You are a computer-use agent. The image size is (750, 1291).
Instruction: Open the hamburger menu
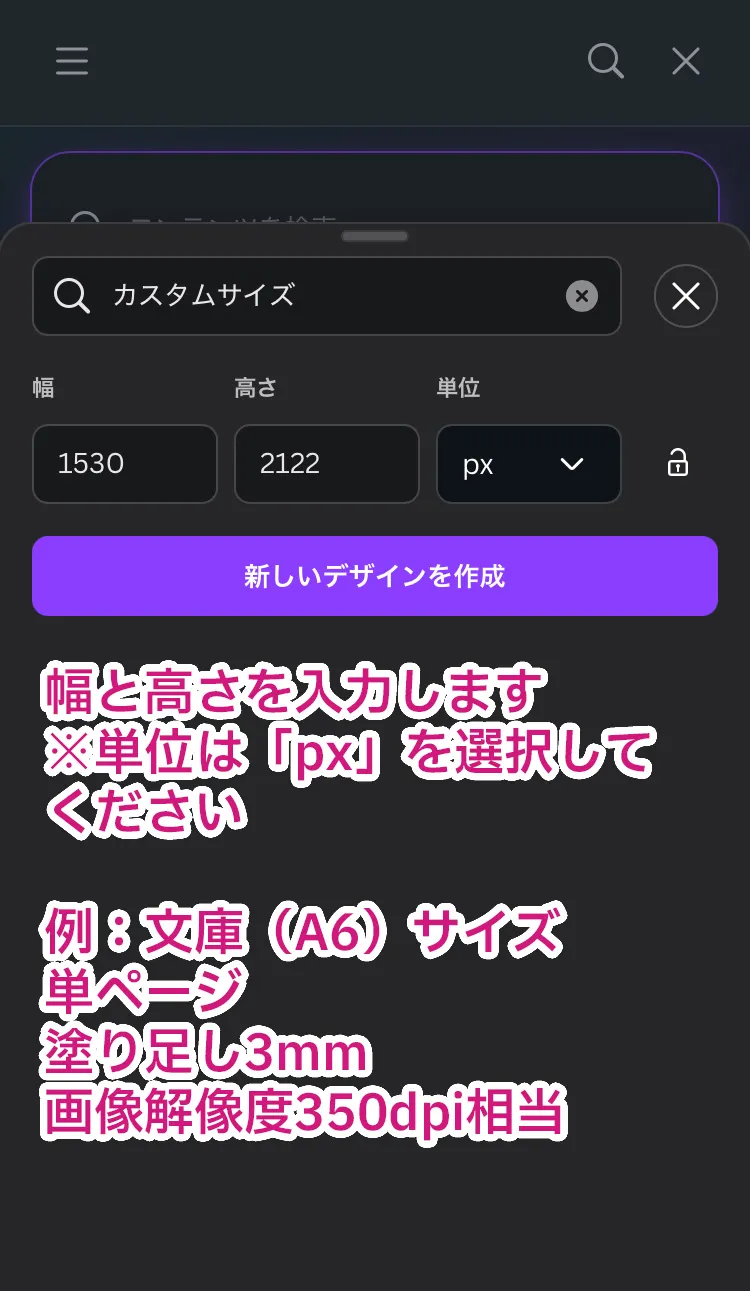(72, 62)
